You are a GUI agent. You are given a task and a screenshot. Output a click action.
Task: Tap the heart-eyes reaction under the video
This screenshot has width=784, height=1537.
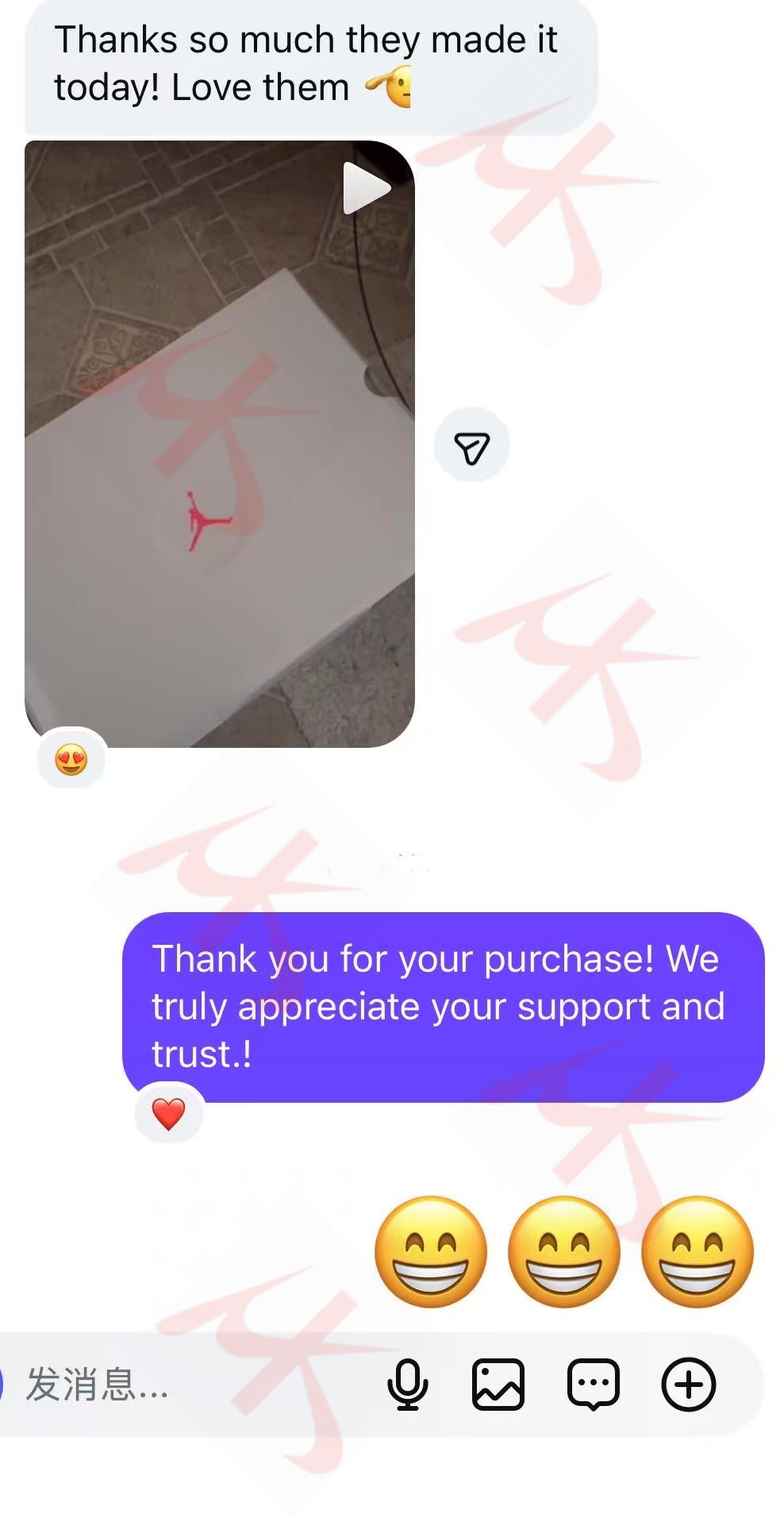point(71,760)
